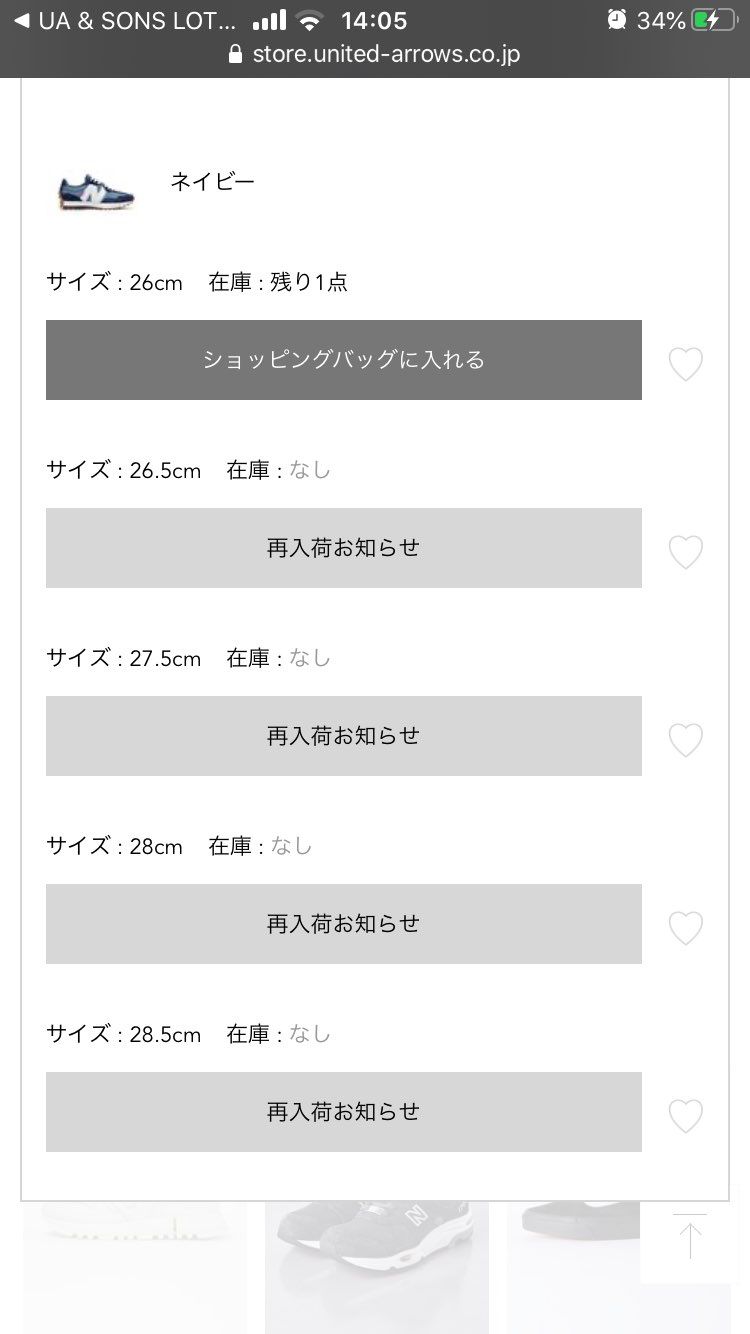
Task: Tap 再入荷お知らせ under size 27.5cm
Action: [x=344, y=735]
